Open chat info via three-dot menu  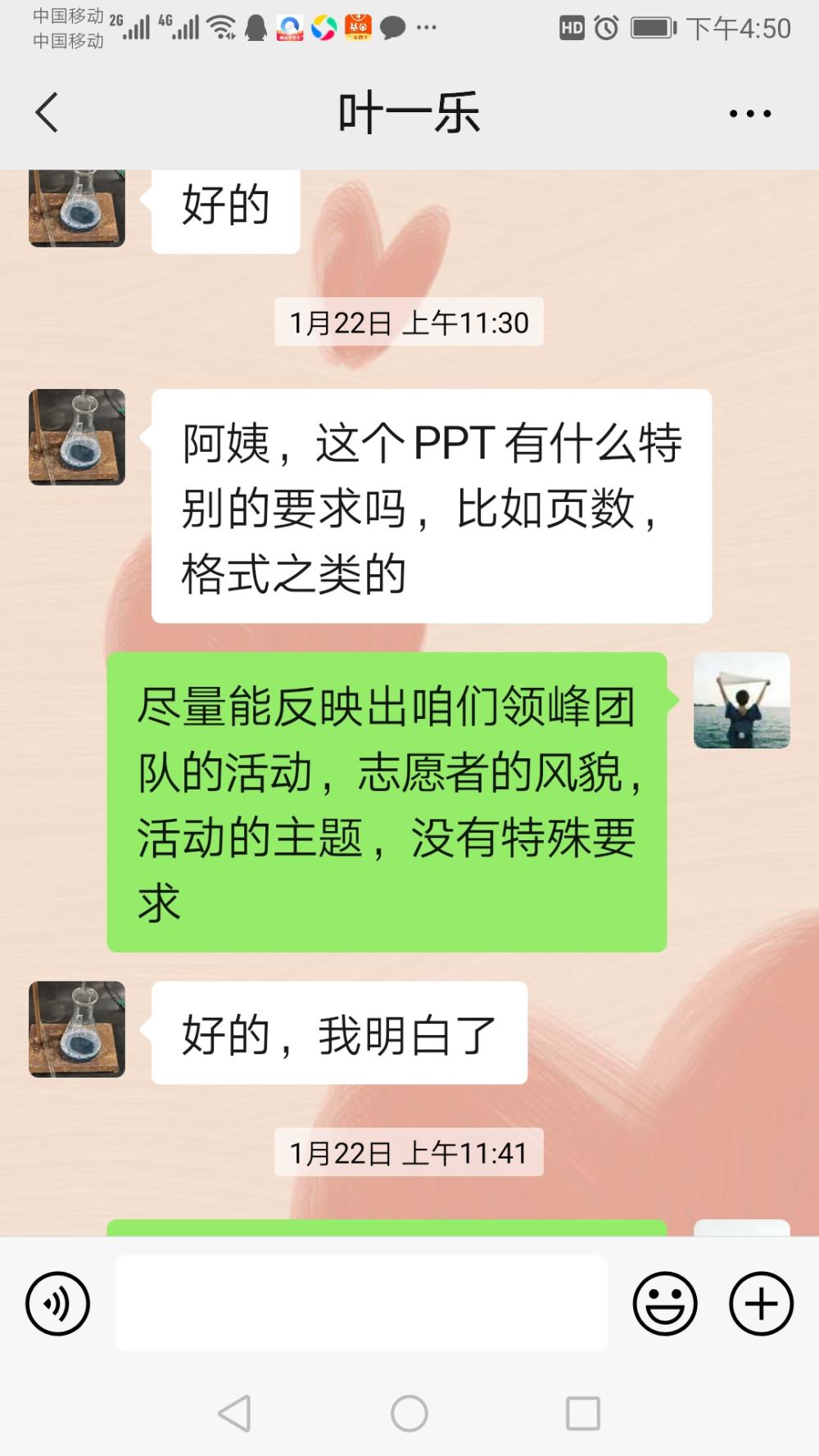pos(750,114)
